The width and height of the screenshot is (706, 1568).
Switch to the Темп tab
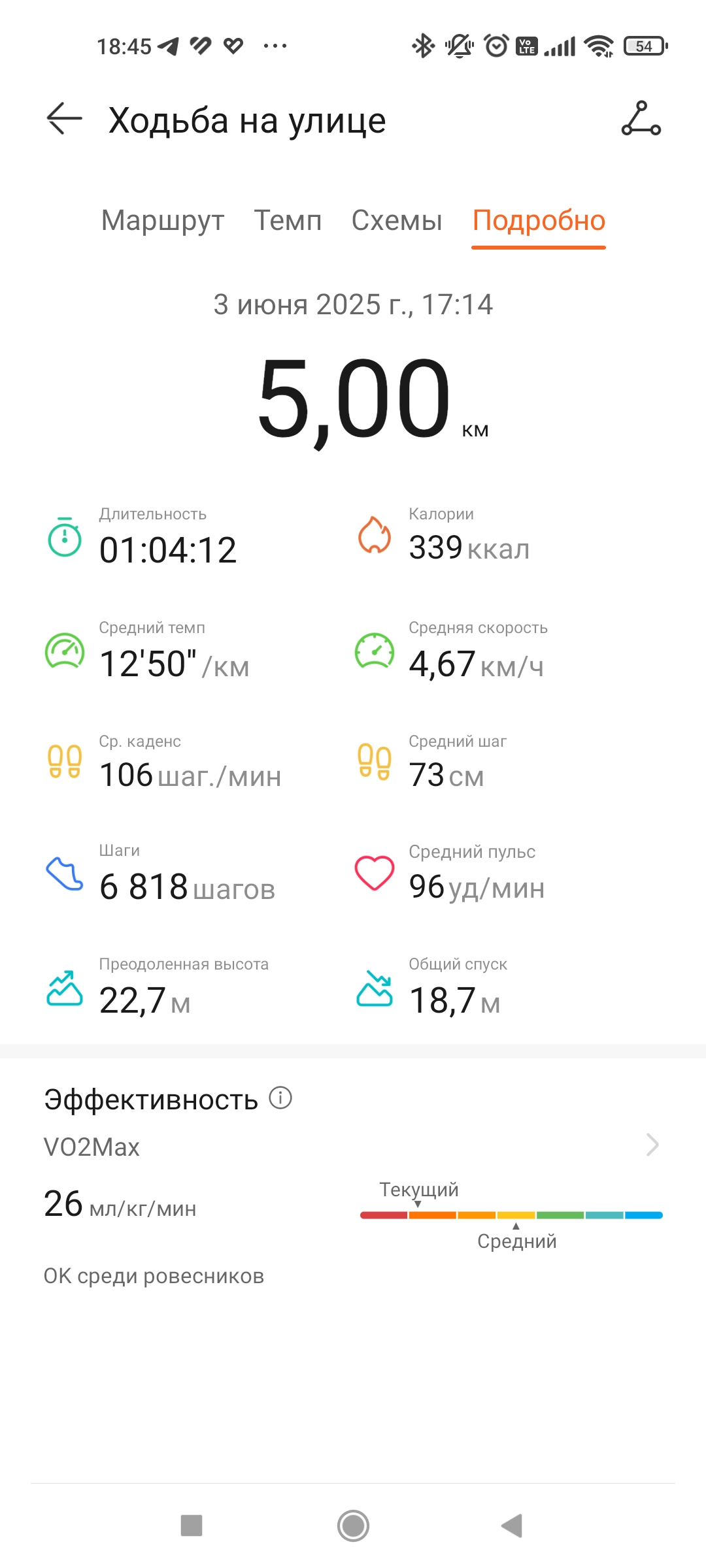[288, 221]
